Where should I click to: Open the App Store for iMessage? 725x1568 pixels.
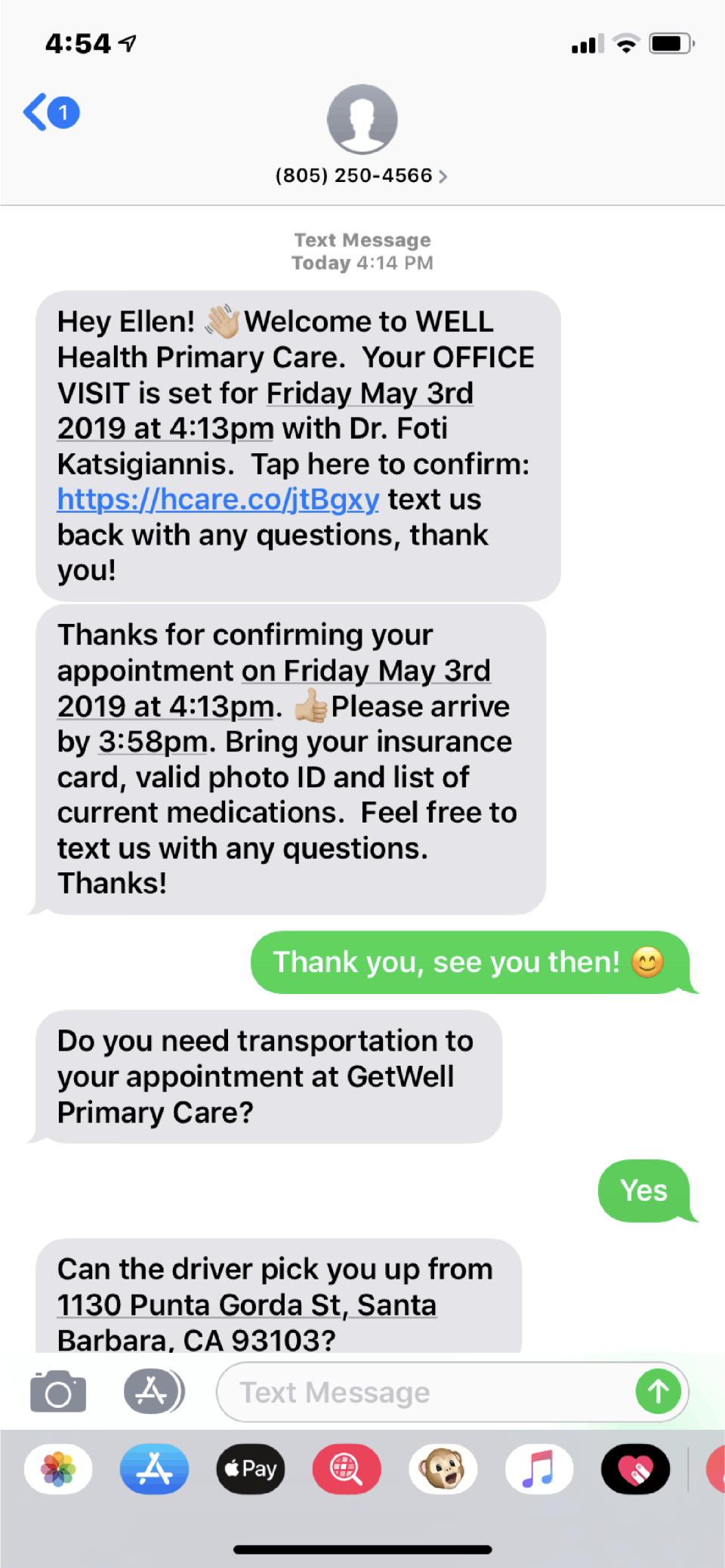pos(154,1469)
